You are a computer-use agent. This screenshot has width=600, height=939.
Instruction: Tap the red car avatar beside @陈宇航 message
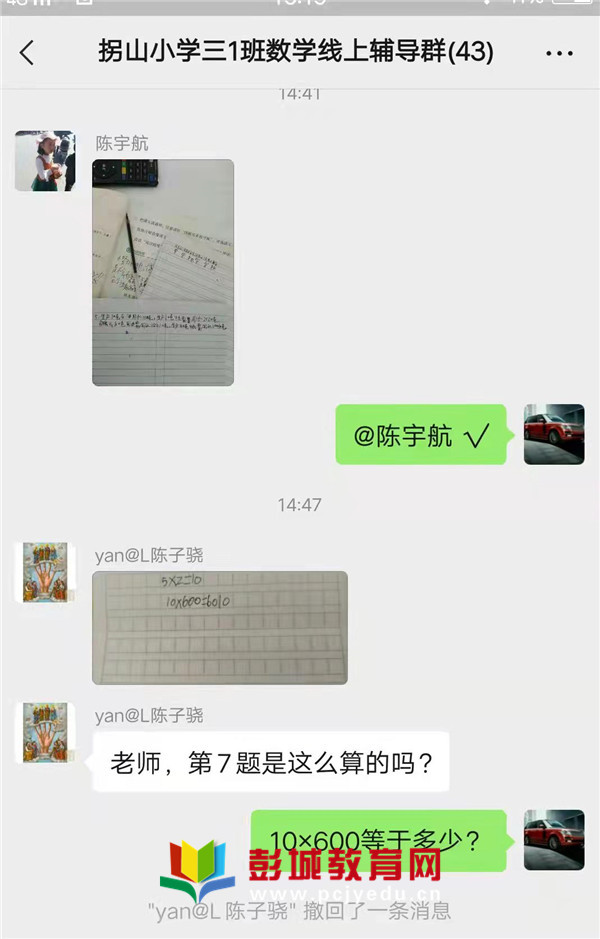[554, 434]
